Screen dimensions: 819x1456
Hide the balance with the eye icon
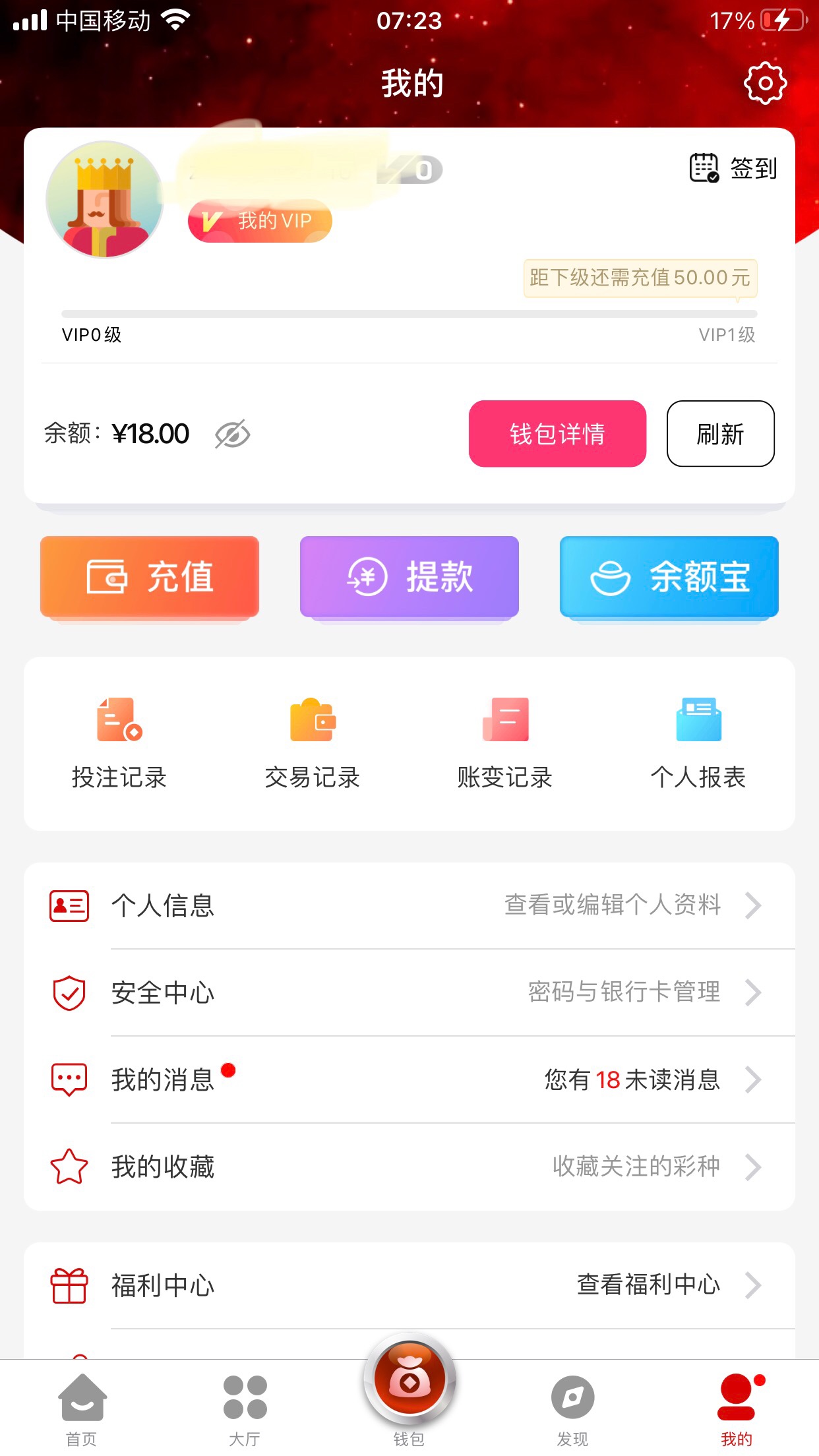coord(232,434)
